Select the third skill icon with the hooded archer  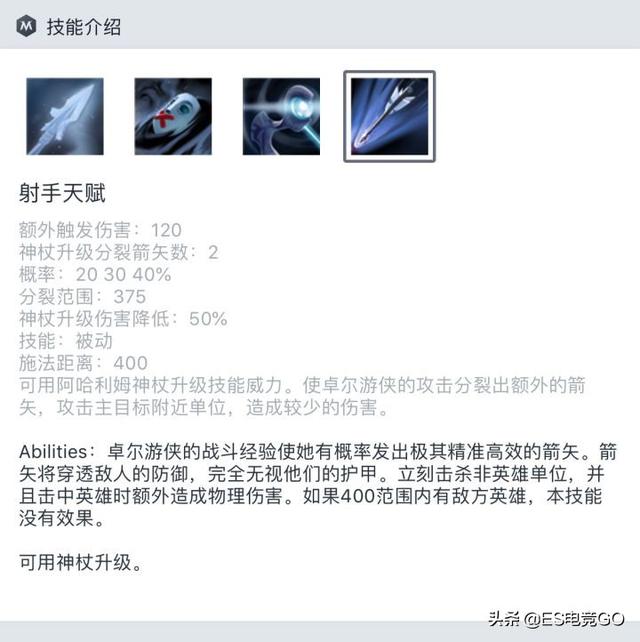point(281,116)
